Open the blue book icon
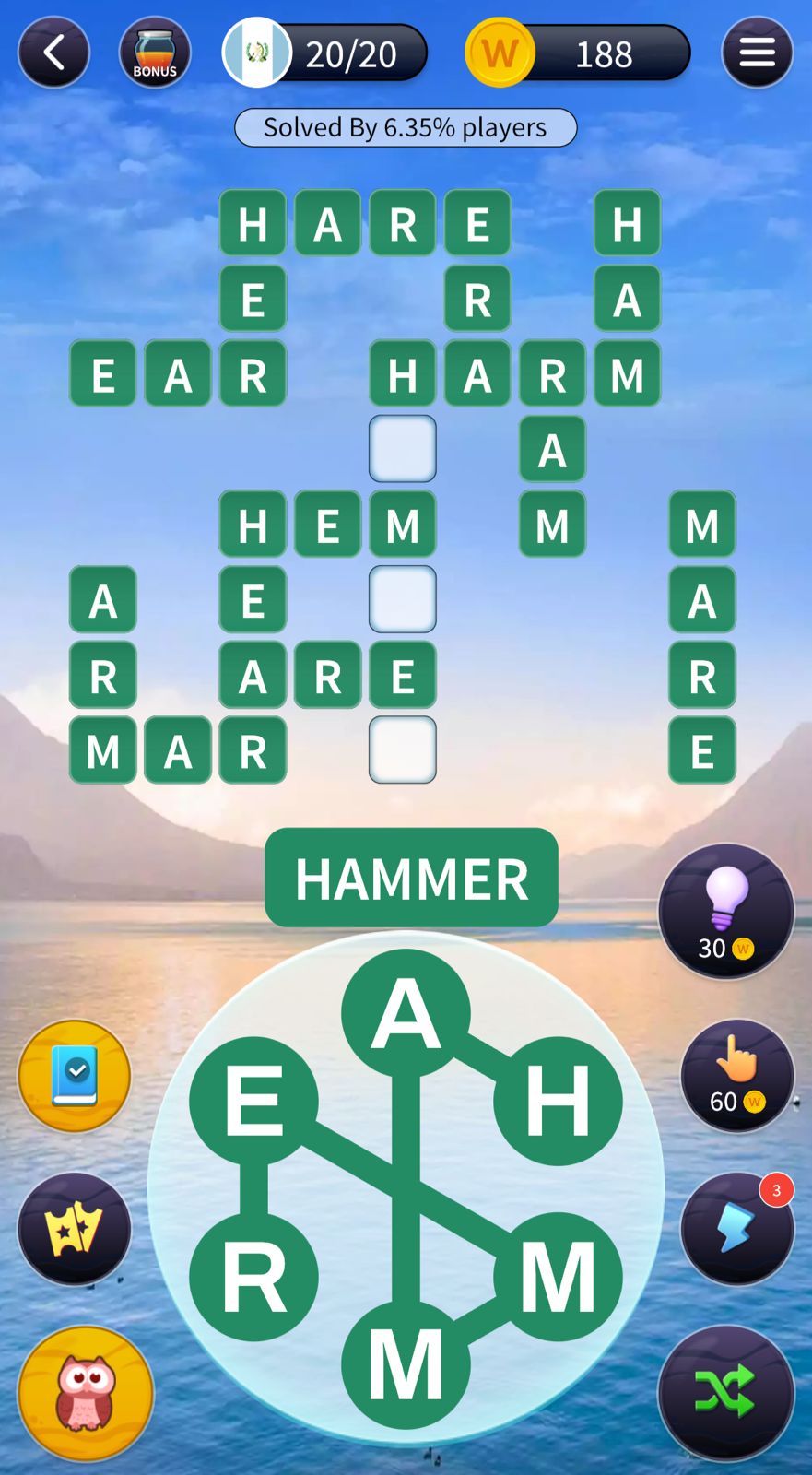The image size is (812, 1475). coord(75,1076)
